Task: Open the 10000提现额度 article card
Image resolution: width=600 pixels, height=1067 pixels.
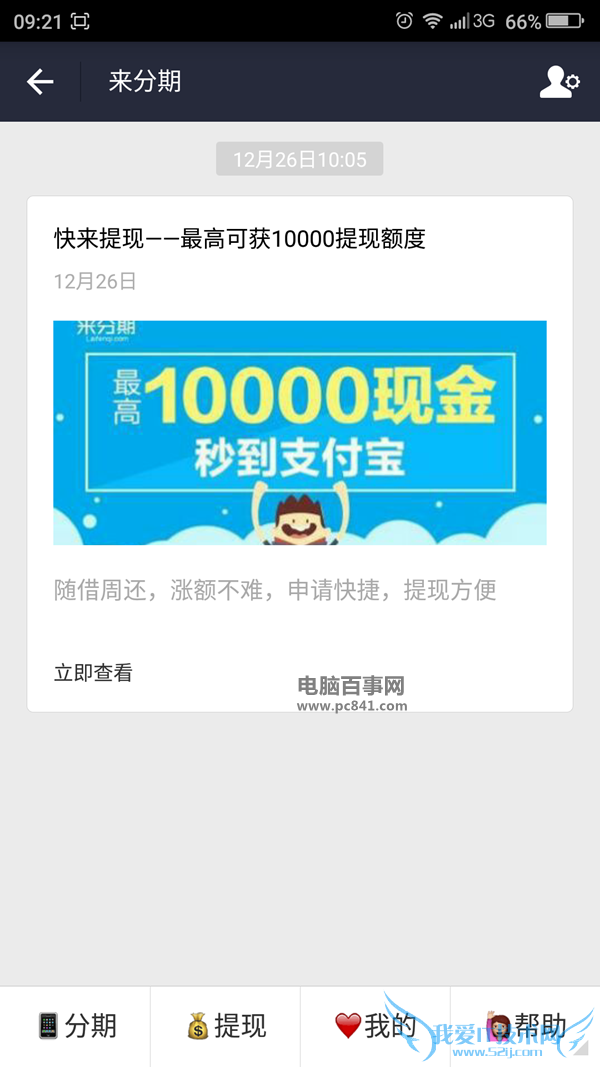Action: pyautogui.click(x=299, y=433)
